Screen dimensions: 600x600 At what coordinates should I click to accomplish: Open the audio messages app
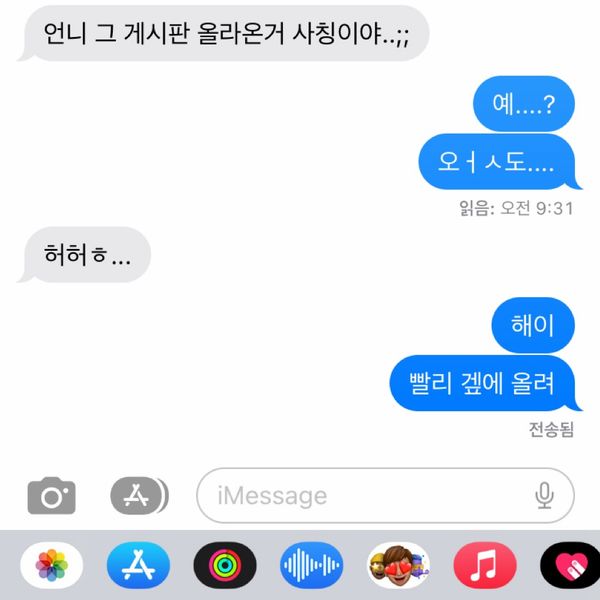(311, 567)
